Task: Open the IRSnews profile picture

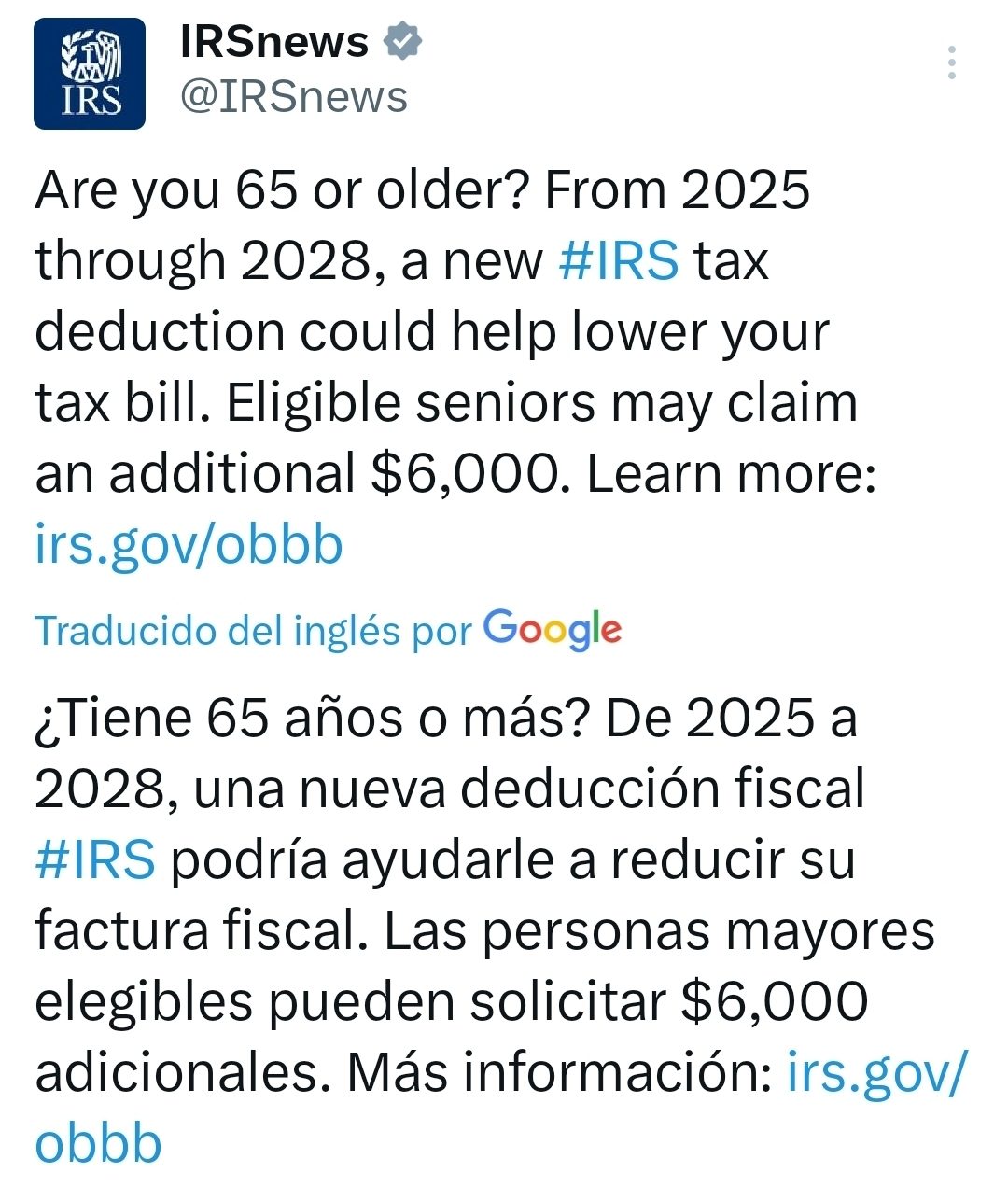Action: (x=90, y=74)
